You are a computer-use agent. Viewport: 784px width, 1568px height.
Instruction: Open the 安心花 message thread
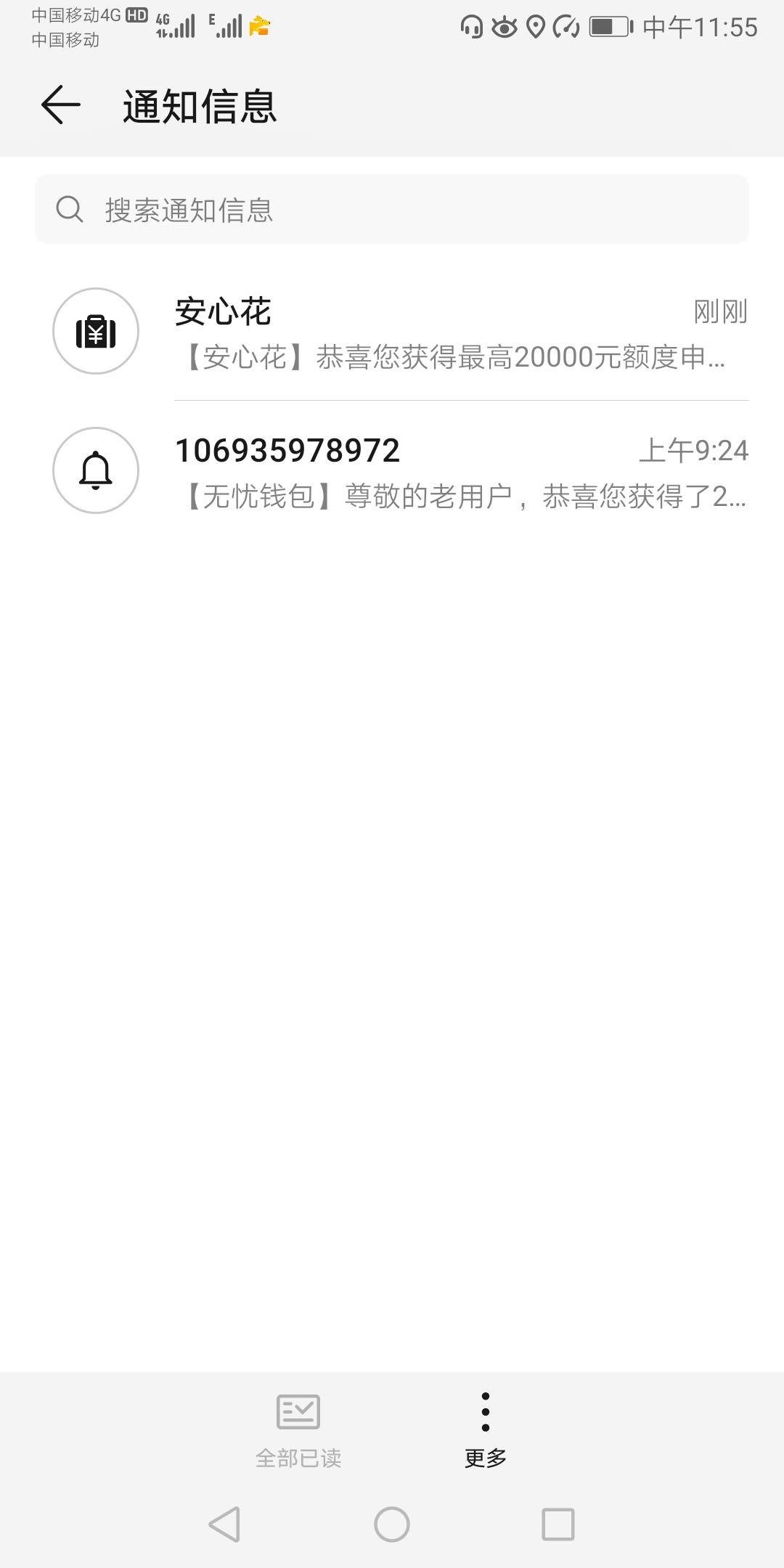point(392,332)
